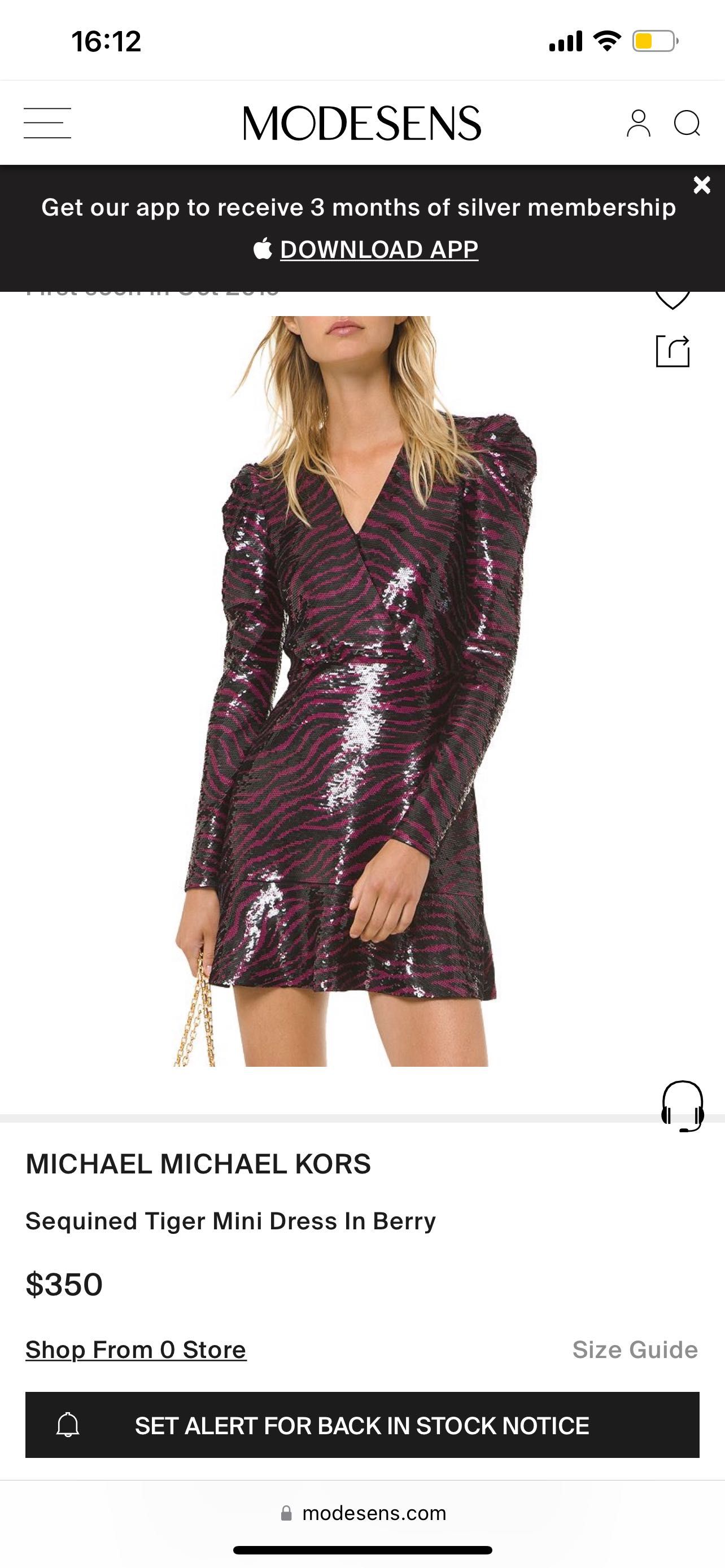Image resolution: width=725 pixels, height=1568 pixels.
Task: Open customer support headset chat
Action: coord(682,1106)
